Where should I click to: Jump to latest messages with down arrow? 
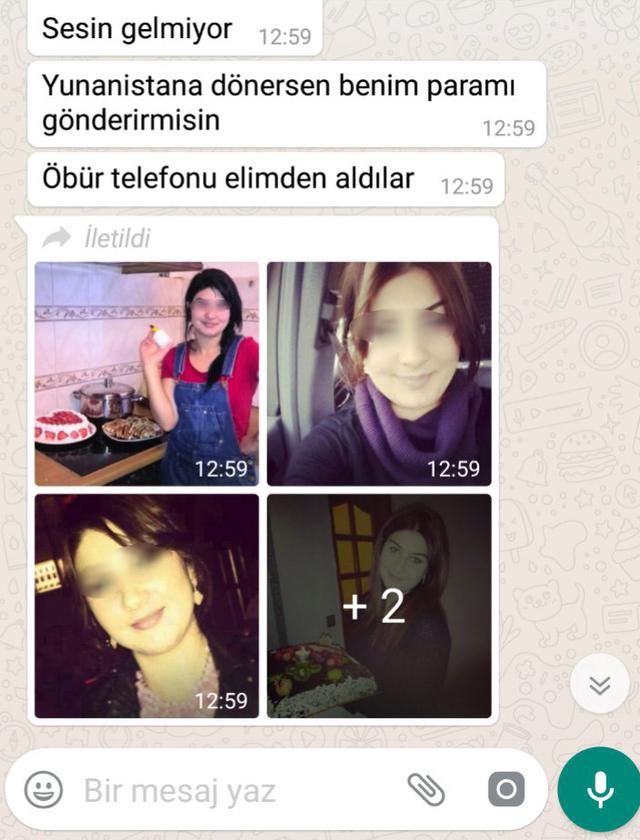599,684
